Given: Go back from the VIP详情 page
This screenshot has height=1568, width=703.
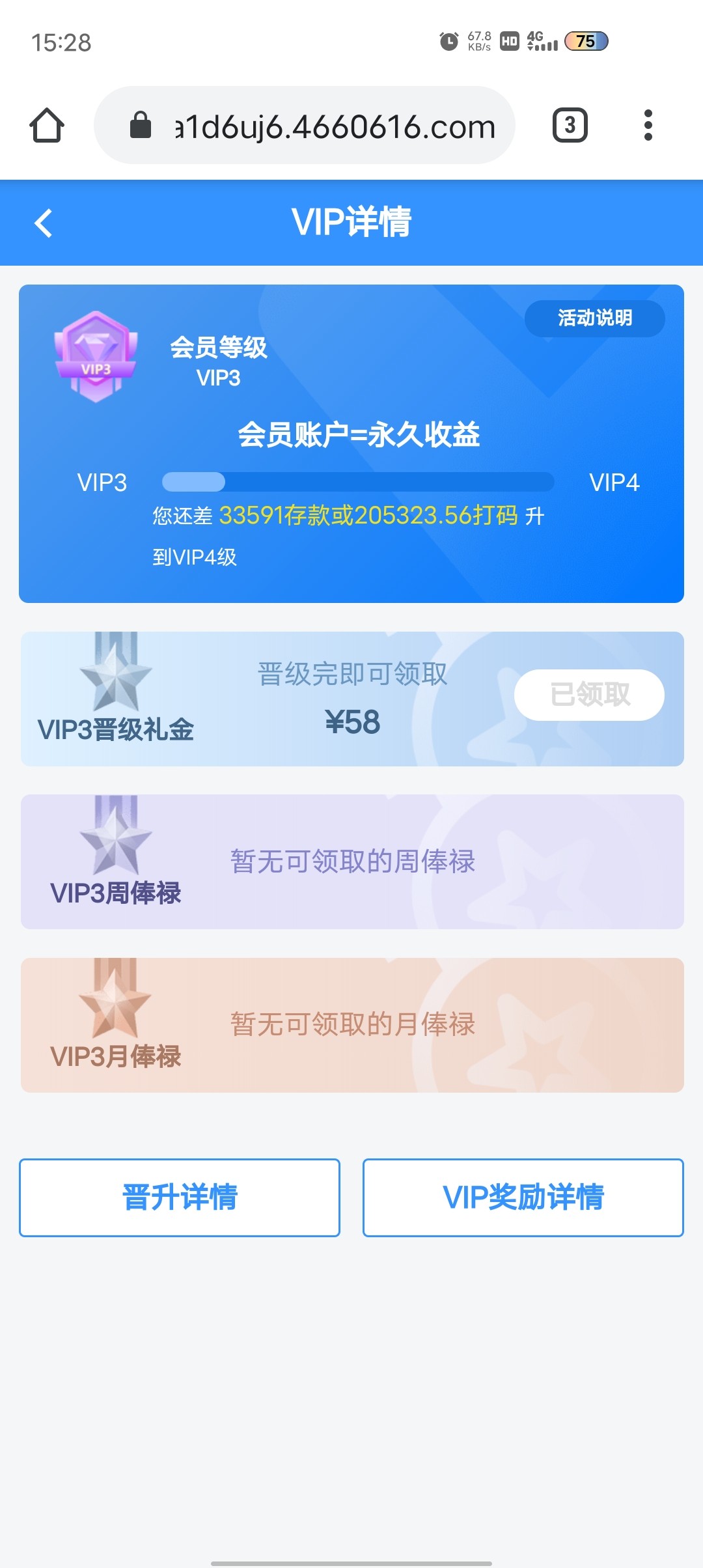Looking at the screenshot, I should click(44, 223).
